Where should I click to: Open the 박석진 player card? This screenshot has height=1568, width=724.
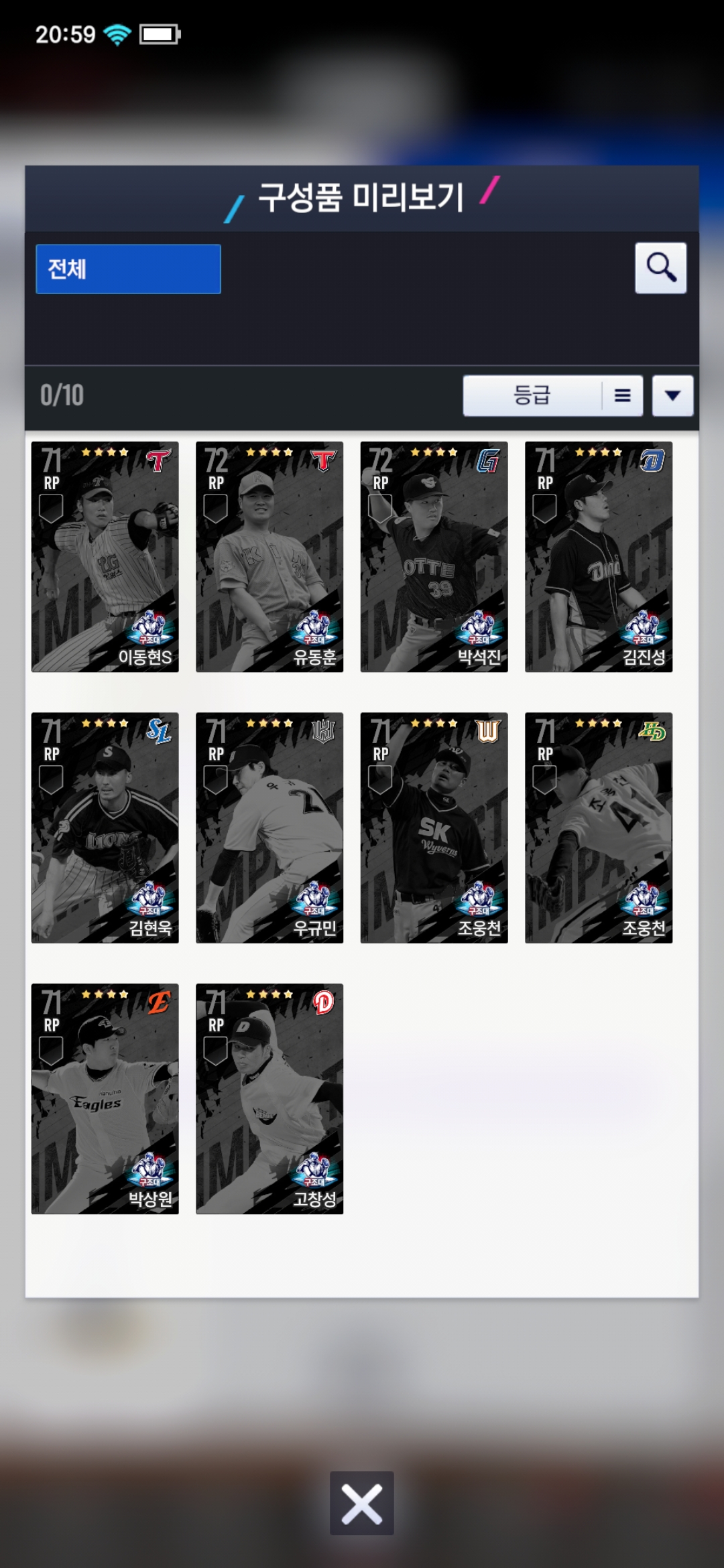[x=434, y=557]
